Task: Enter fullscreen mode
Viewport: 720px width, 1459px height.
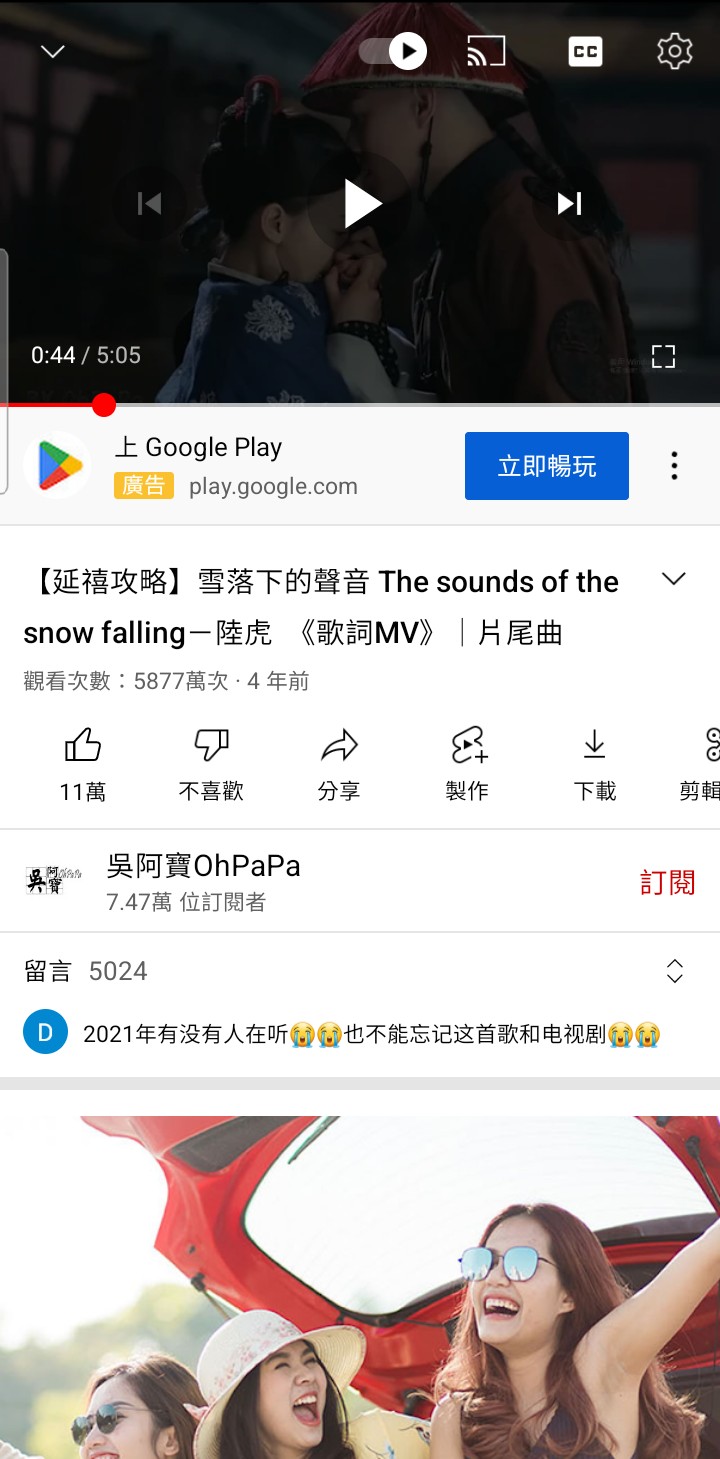Action: [663, 356]
